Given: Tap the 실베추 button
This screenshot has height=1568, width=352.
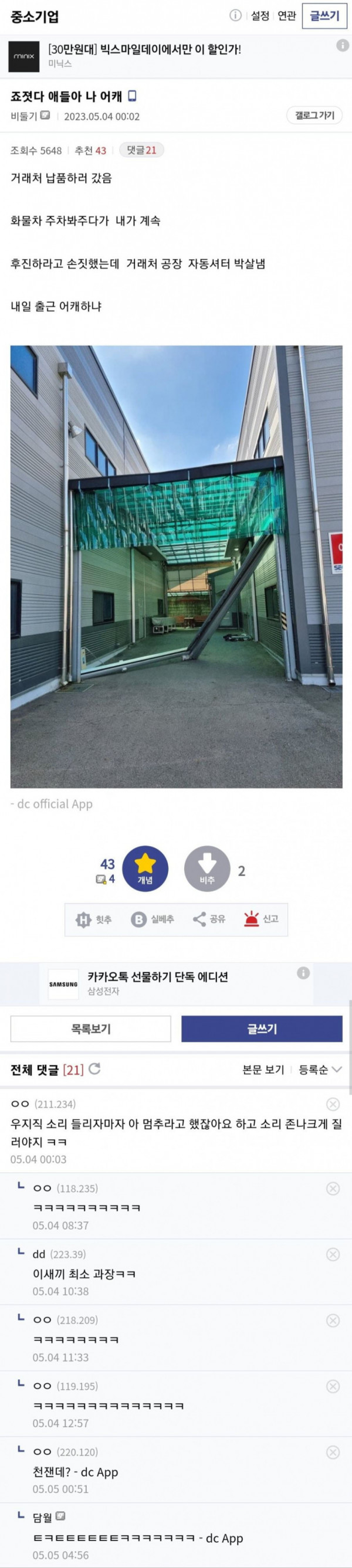Looking at the screenshot, I should [153, 919].
